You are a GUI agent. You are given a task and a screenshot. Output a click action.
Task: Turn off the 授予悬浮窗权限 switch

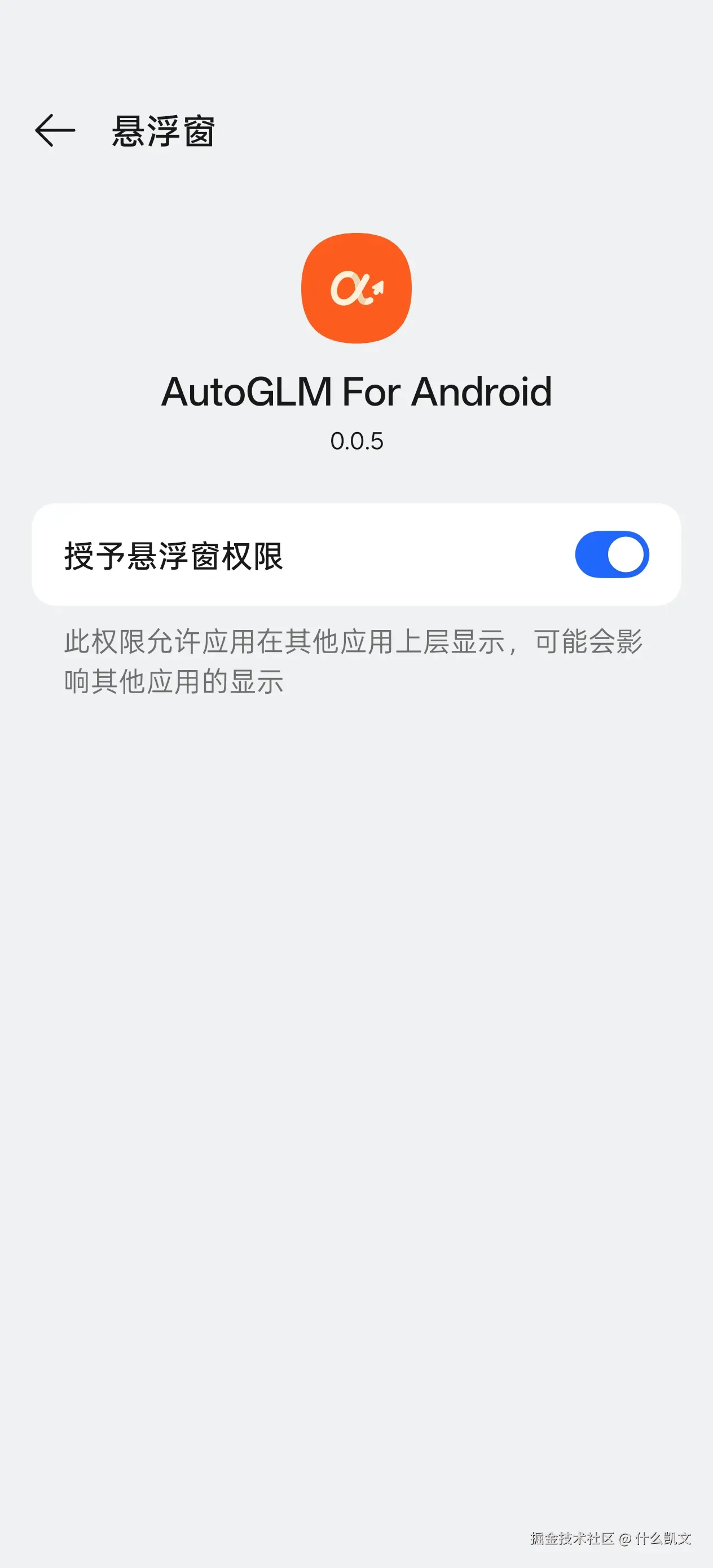coord(611,554)
